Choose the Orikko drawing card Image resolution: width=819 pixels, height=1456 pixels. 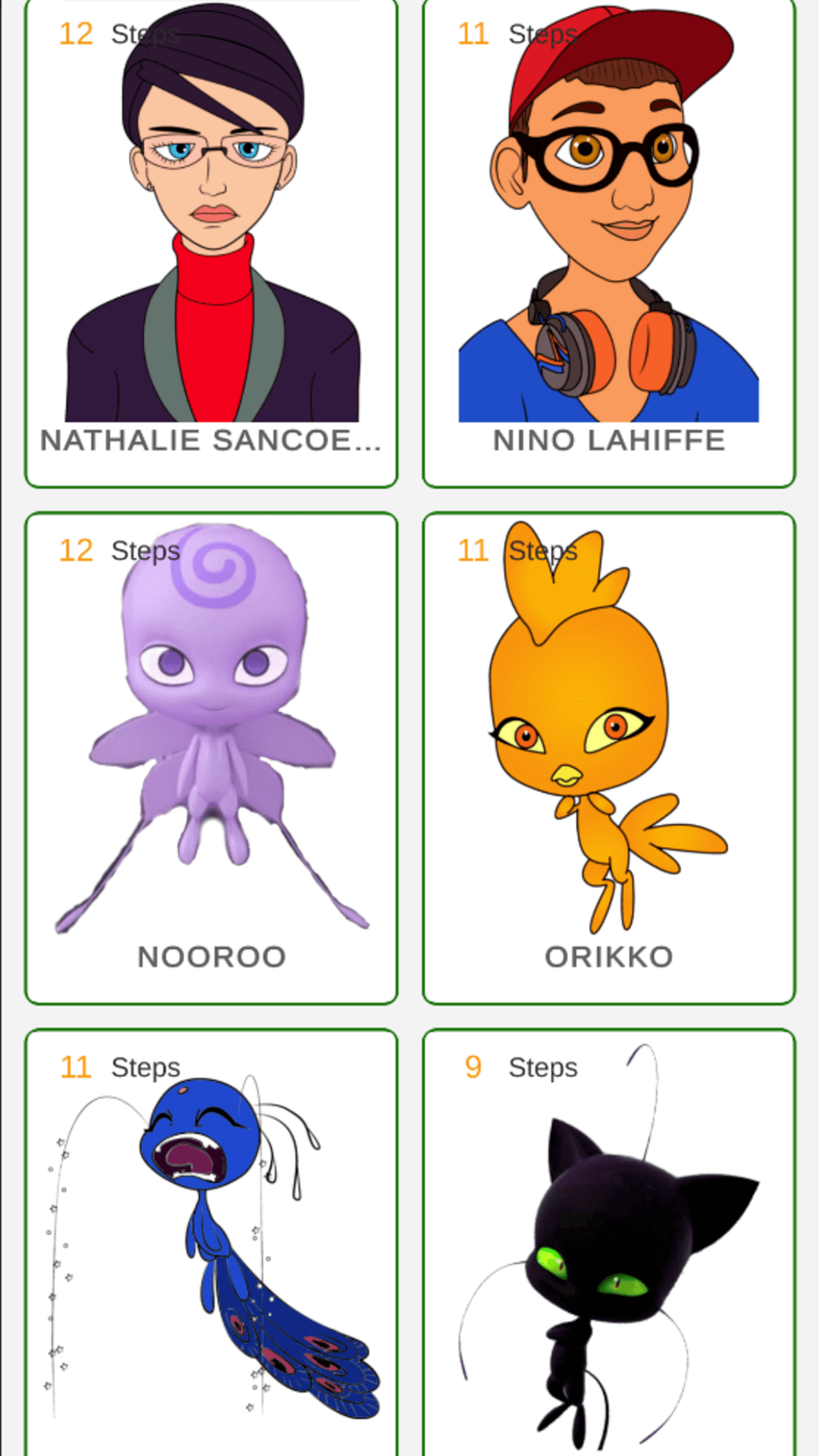click(609, 758)
